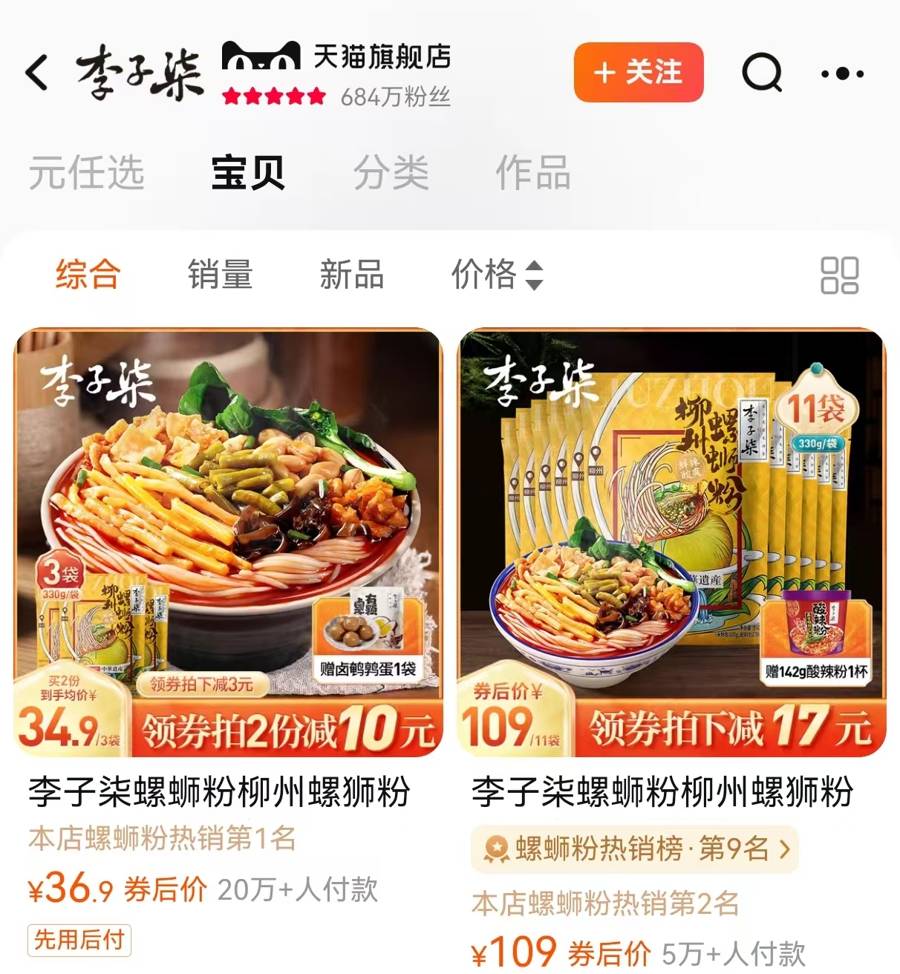Open the three-dot overflow menu
The height and width of the screenshot is (974, 900).
842,73
